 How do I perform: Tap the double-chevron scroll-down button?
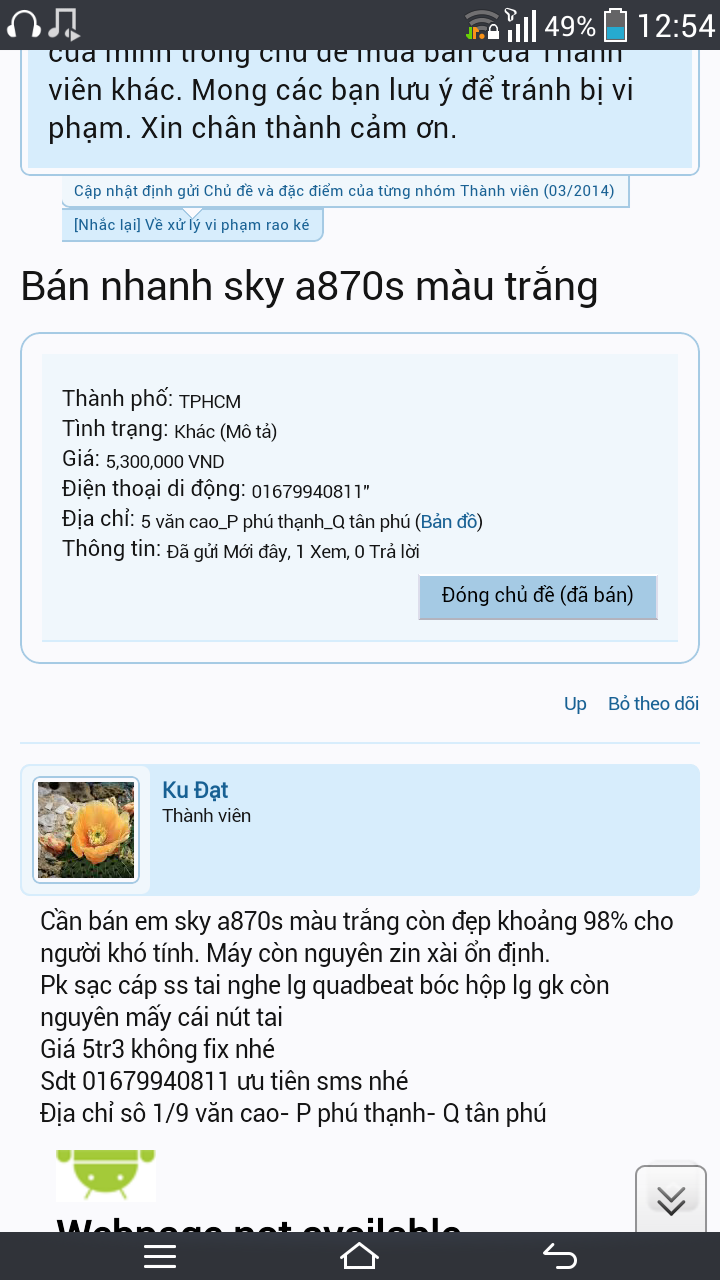click(671, 1199)
